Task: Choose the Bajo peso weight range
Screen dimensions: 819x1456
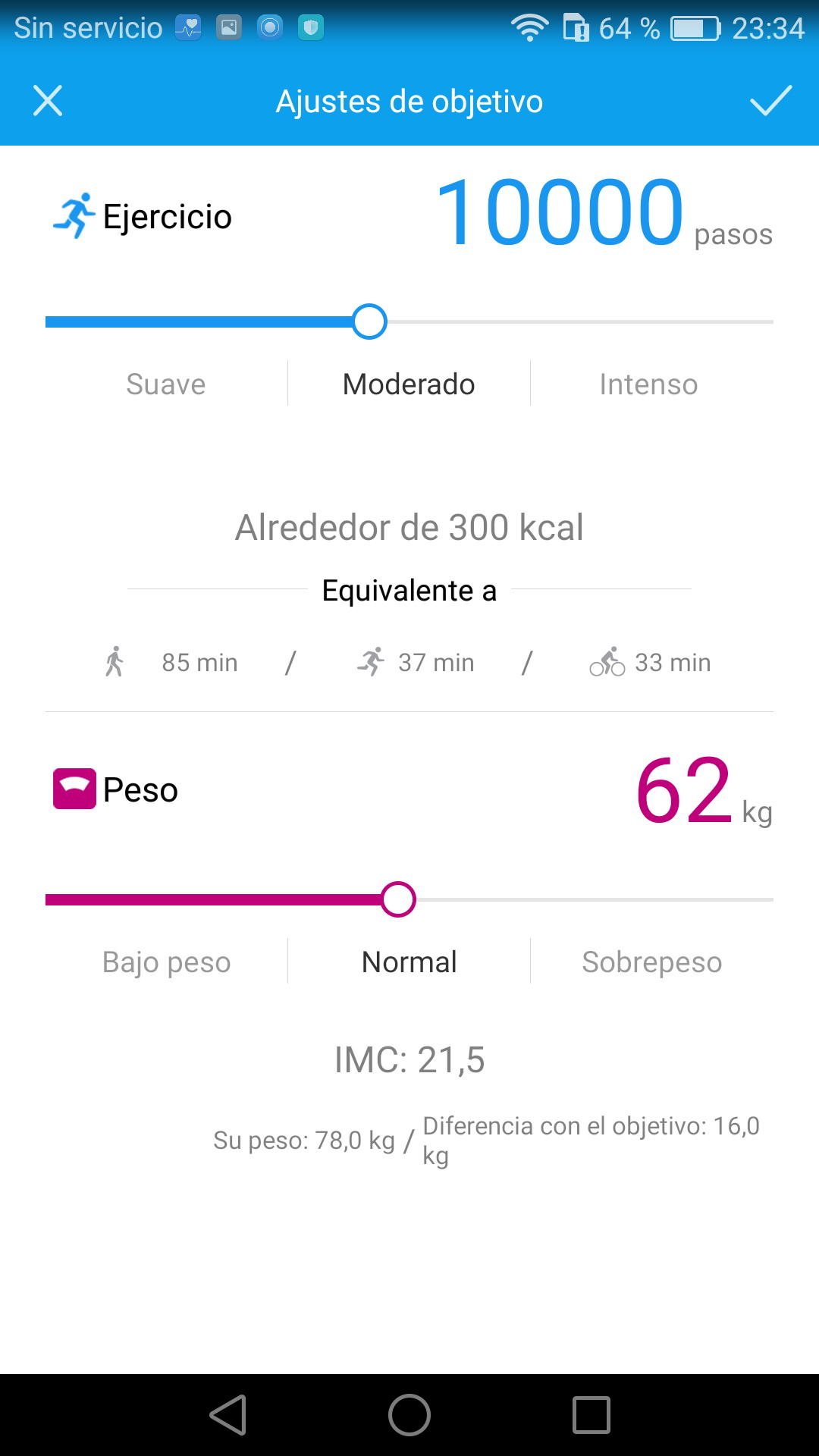Action: (166, 962)
